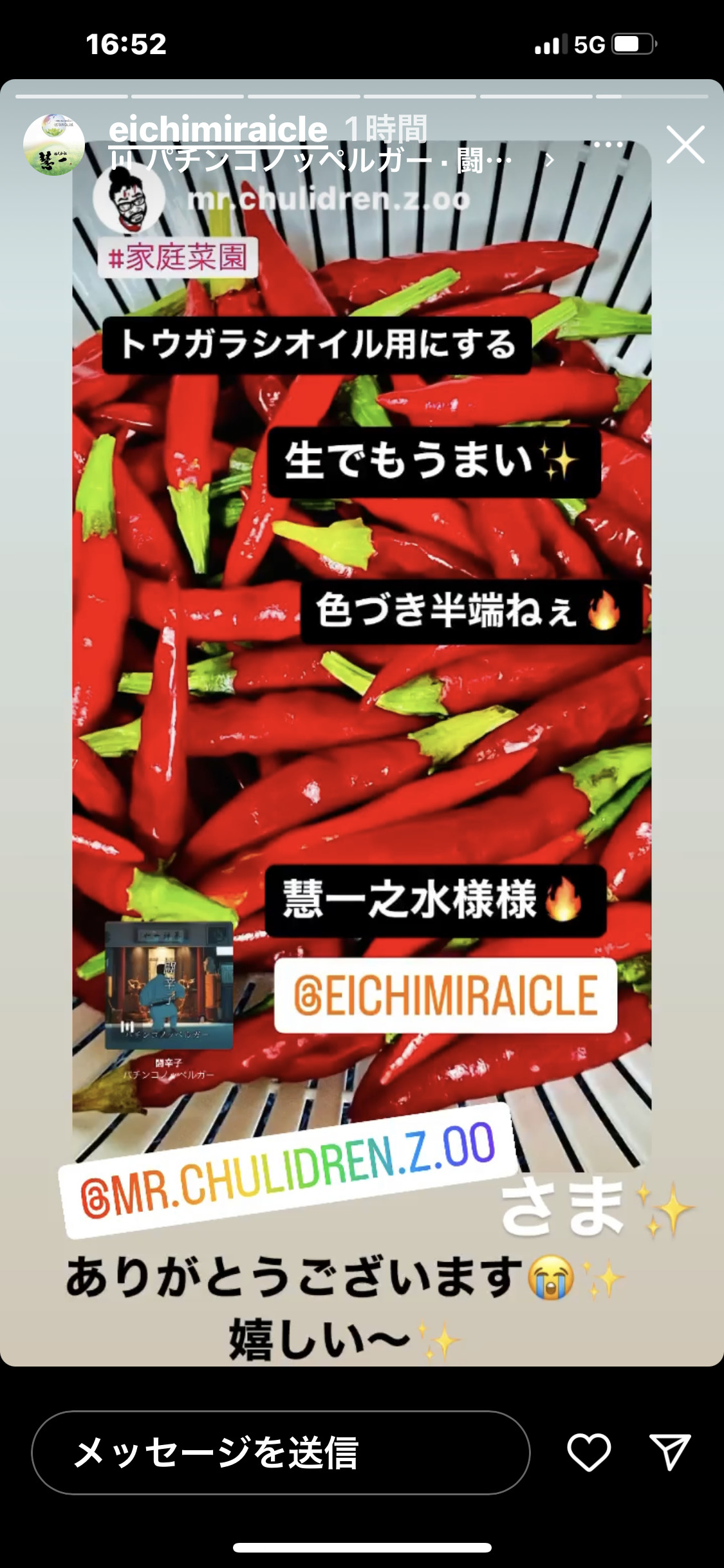Share the story via paper plane
724x1568 pixels.
(x=670, y=1452)
